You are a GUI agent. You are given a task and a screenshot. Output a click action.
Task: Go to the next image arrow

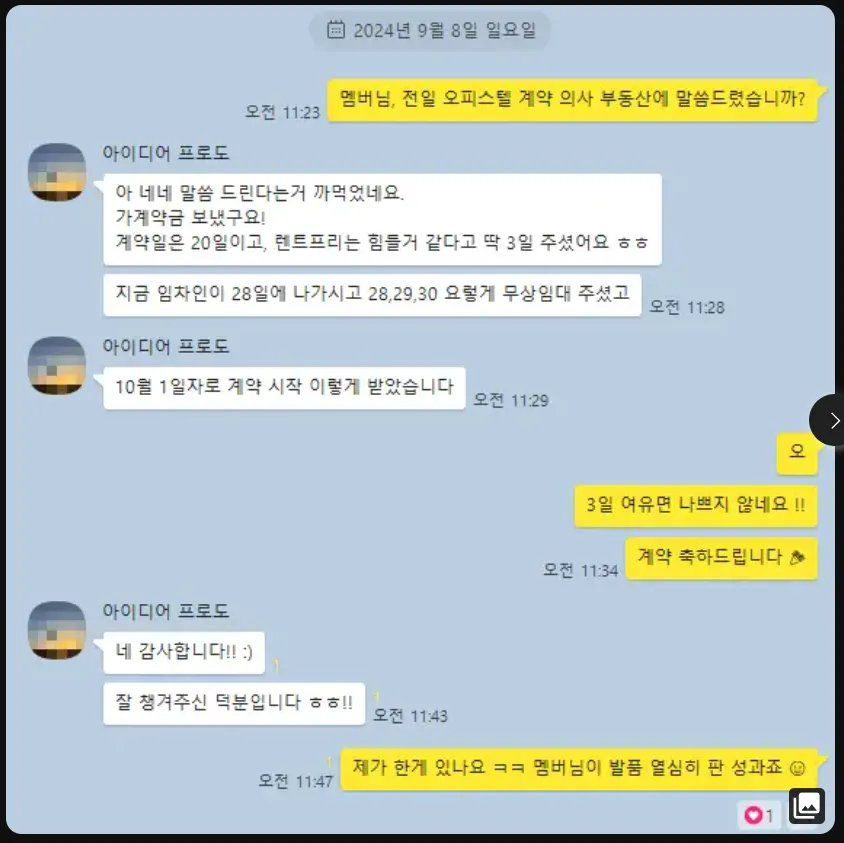(832, 420)
